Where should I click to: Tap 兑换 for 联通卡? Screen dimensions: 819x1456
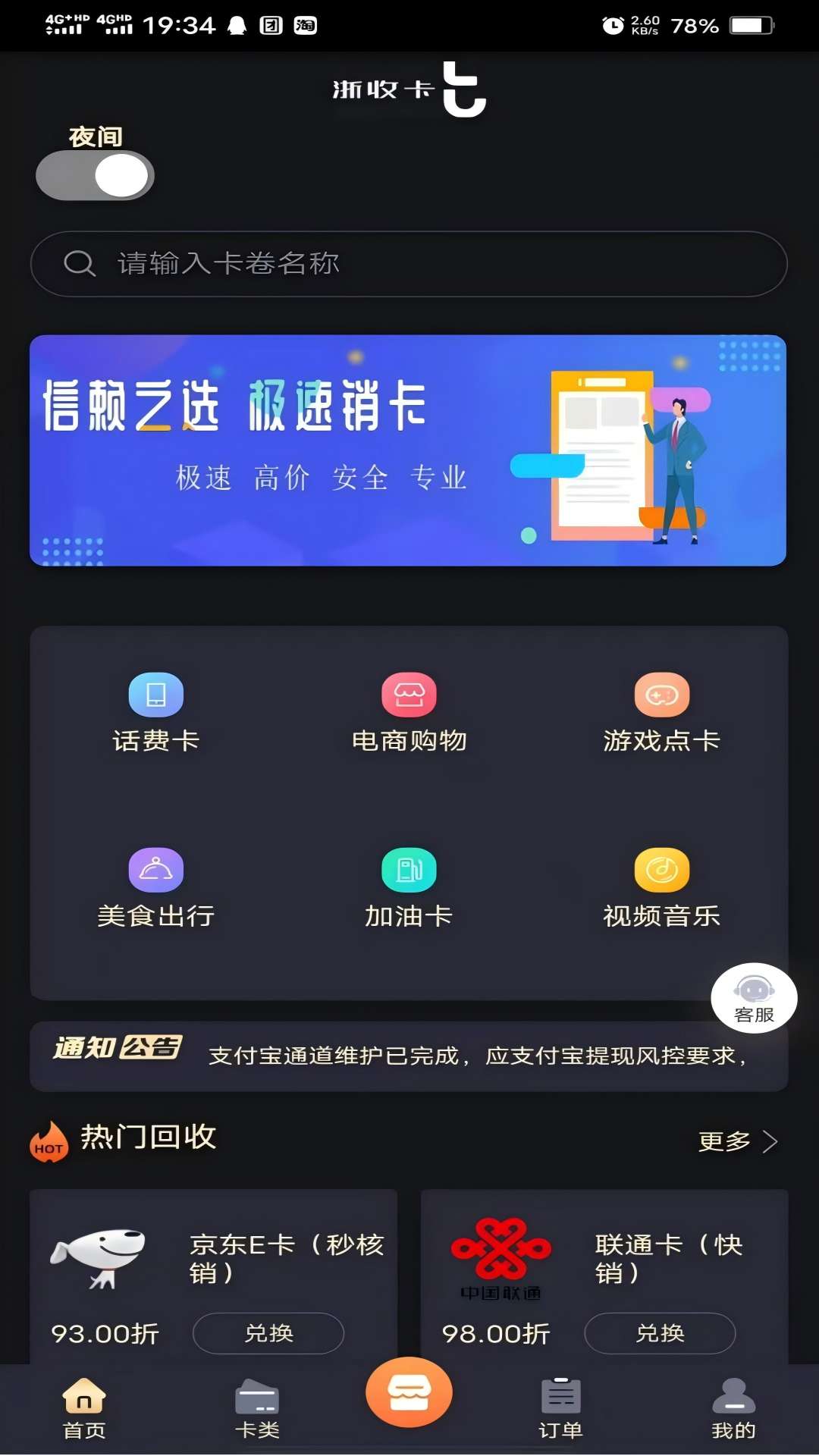coord(660,1333)
